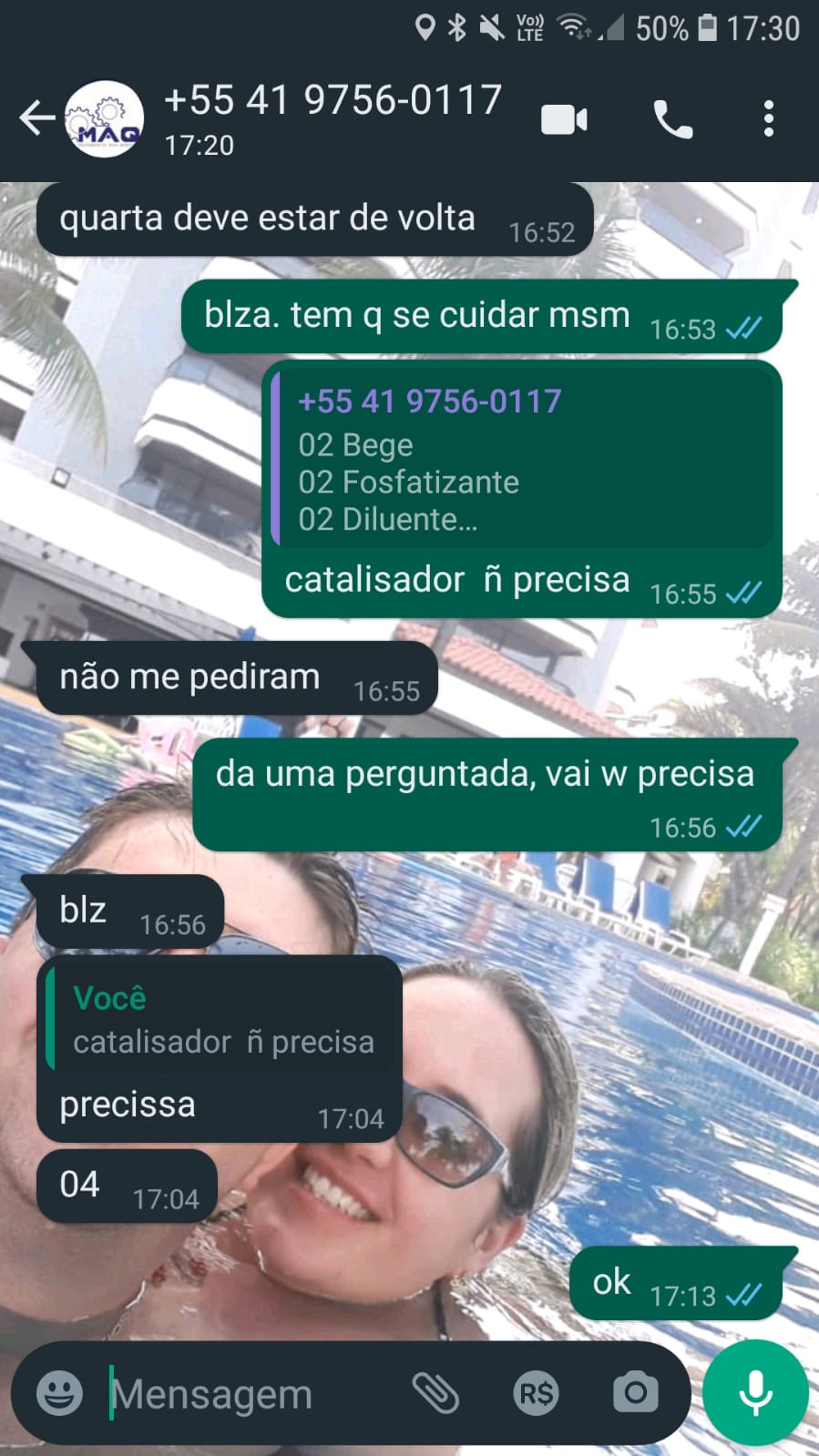Jump to quoted message listing 02 Bege
Viewport: 819px width, 1456px height.
point(523,460)
